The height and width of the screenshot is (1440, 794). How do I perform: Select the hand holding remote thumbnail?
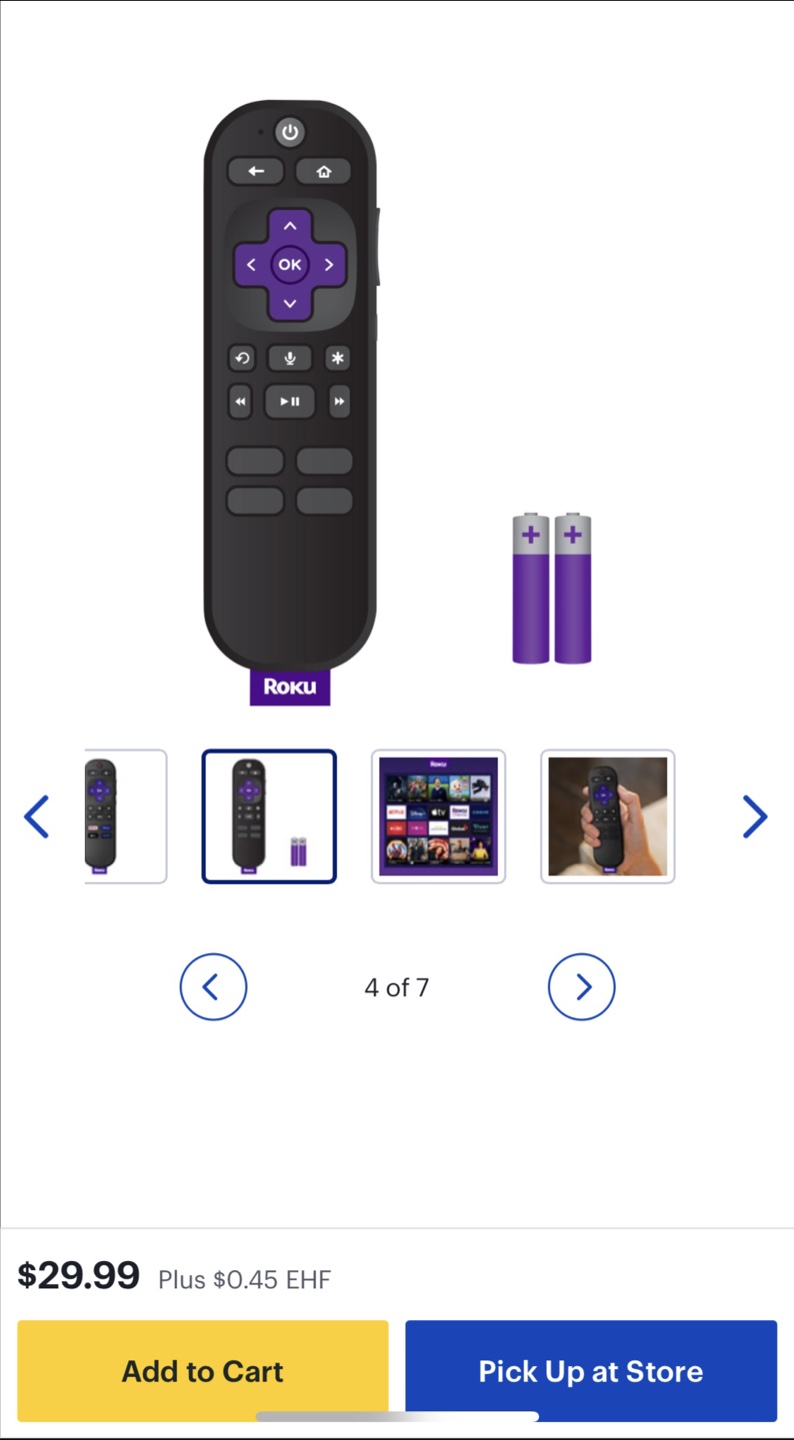tap(607, 816)
